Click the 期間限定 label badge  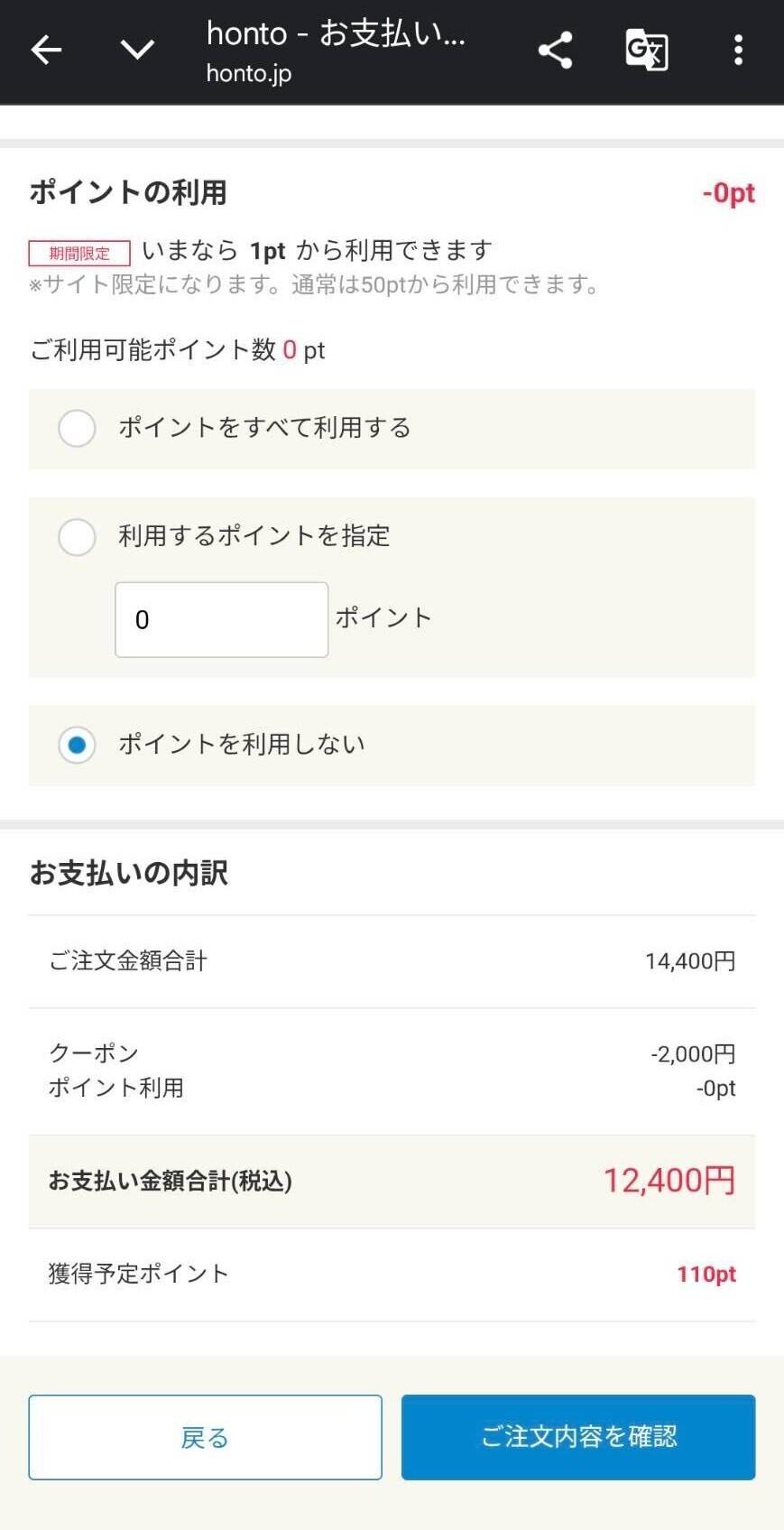point(78,253)
